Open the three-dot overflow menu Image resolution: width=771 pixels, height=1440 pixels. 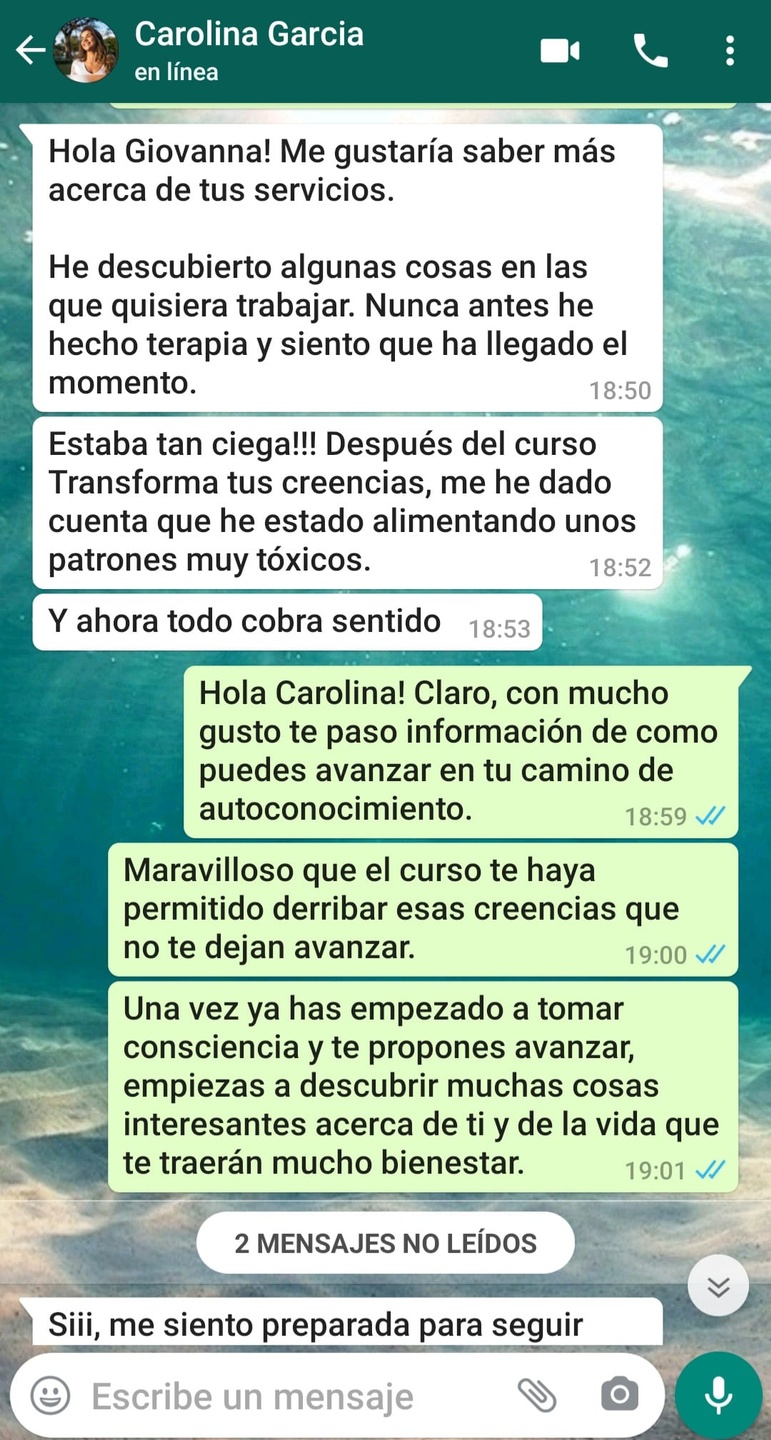tap(731, 51)
